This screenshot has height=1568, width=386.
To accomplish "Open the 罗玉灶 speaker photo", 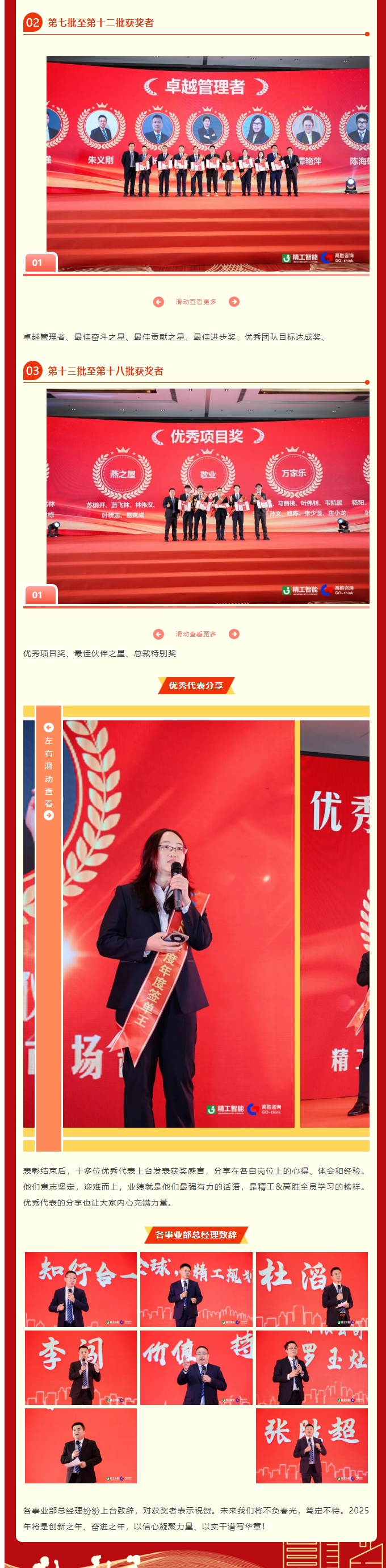I will [x=311, y=1367].
